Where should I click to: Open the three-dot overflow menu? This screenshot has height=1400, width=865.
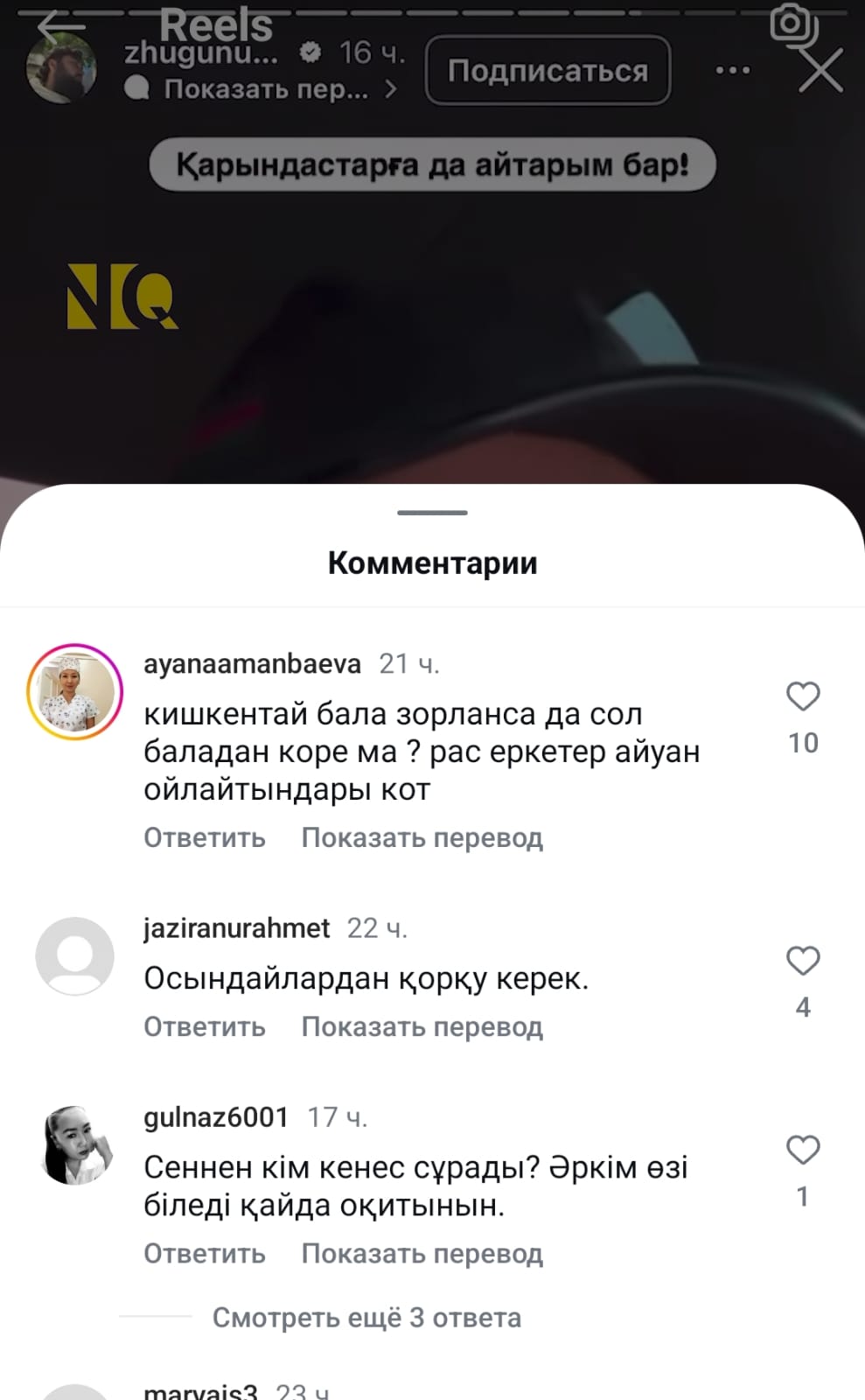click(x=732, y=70)
